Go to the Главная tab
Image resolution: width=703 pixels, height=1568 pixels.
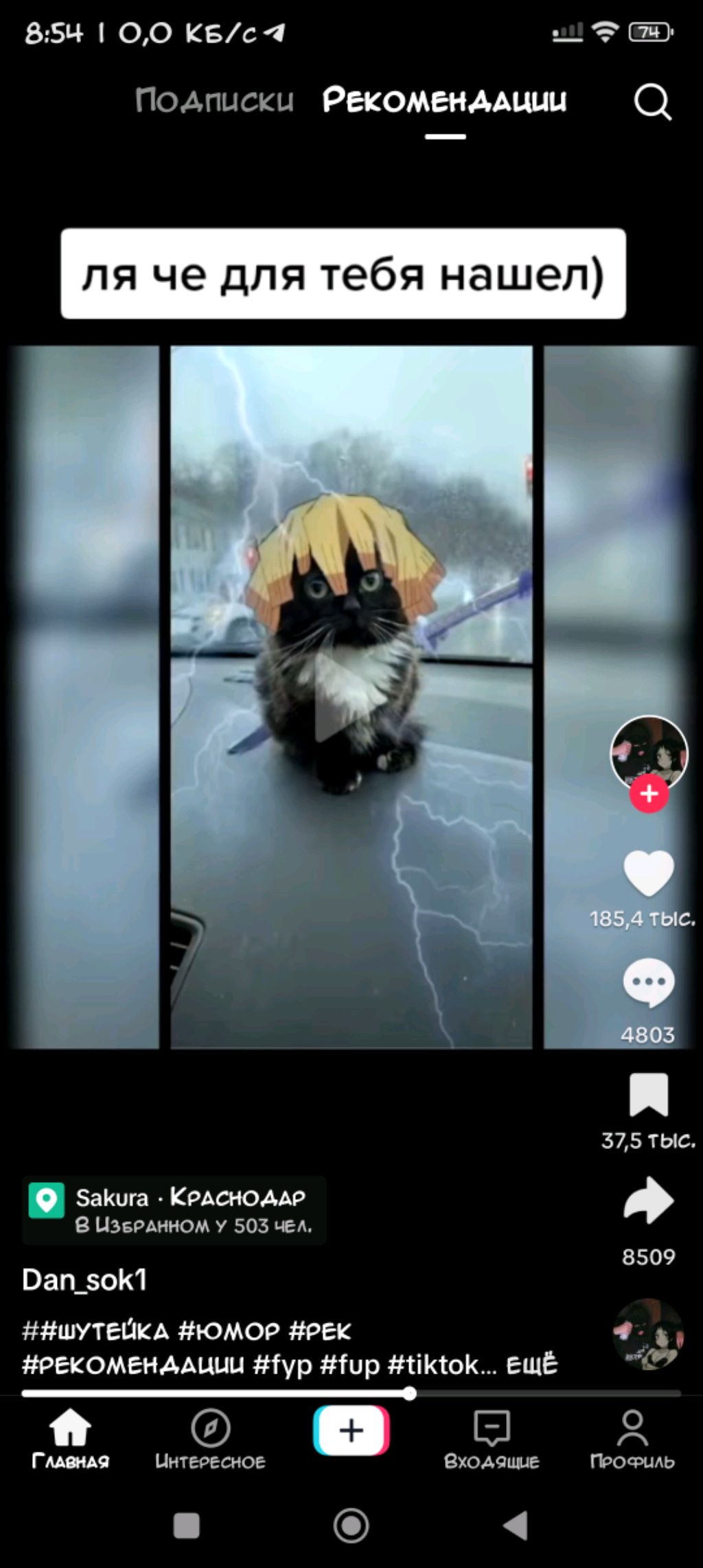click(70, 1438)
